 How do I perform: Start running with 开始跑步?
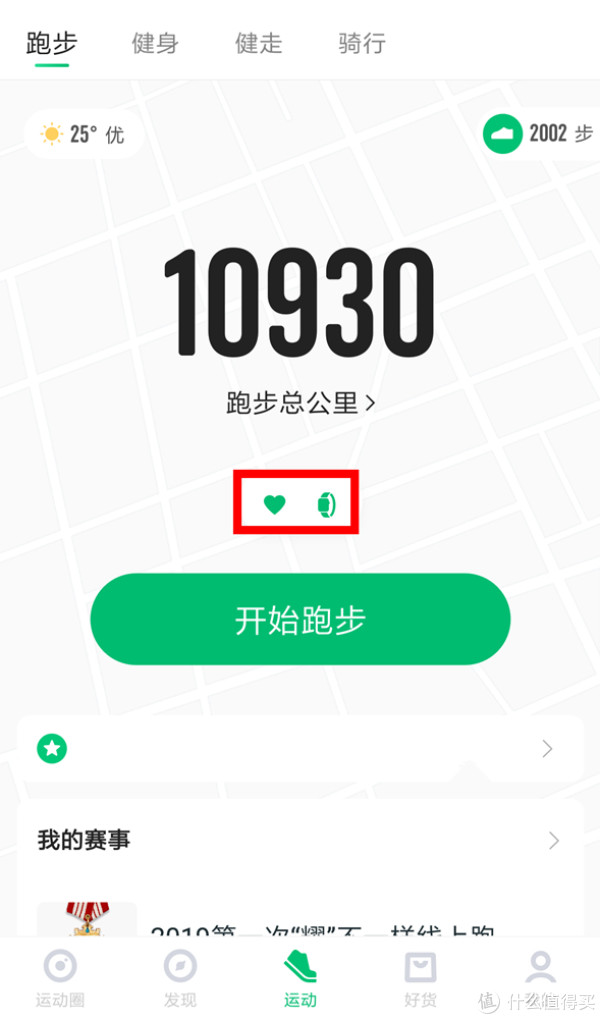300,620
